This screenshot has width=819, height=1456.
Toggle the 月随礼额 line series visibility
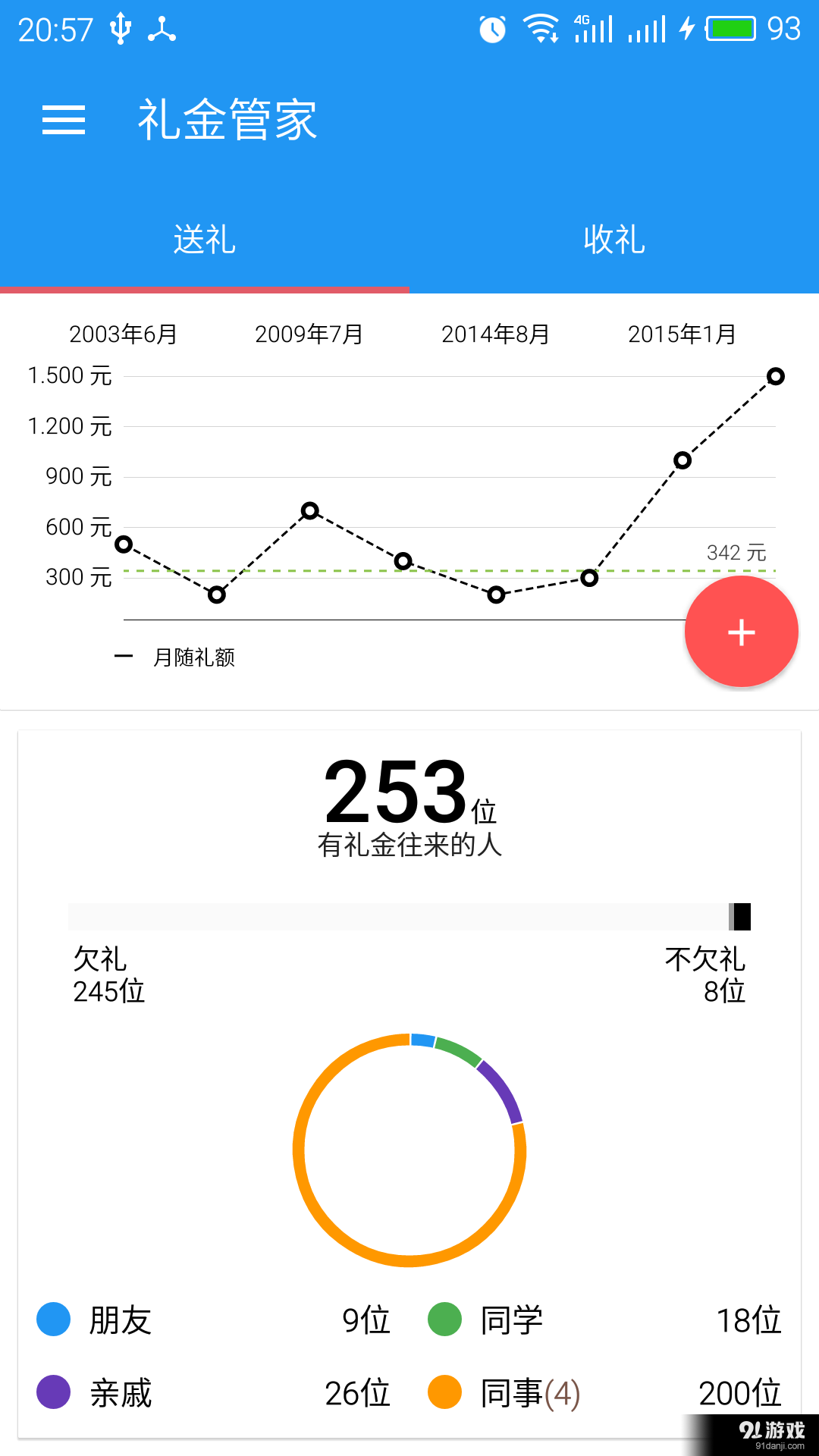click(194, 658)
